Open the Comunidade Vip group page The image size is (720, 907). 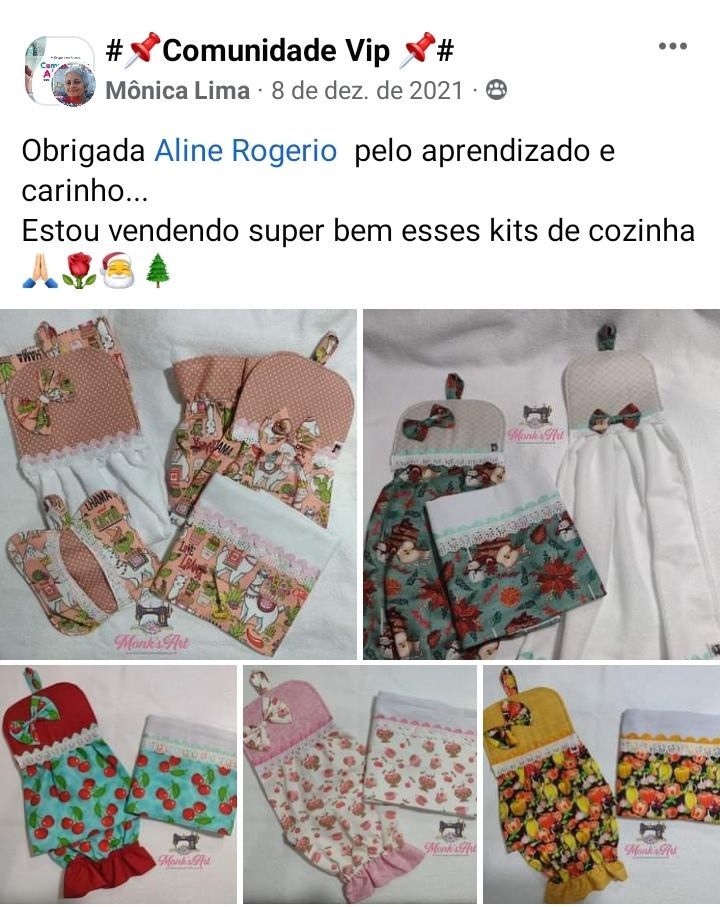coord(281,48)
